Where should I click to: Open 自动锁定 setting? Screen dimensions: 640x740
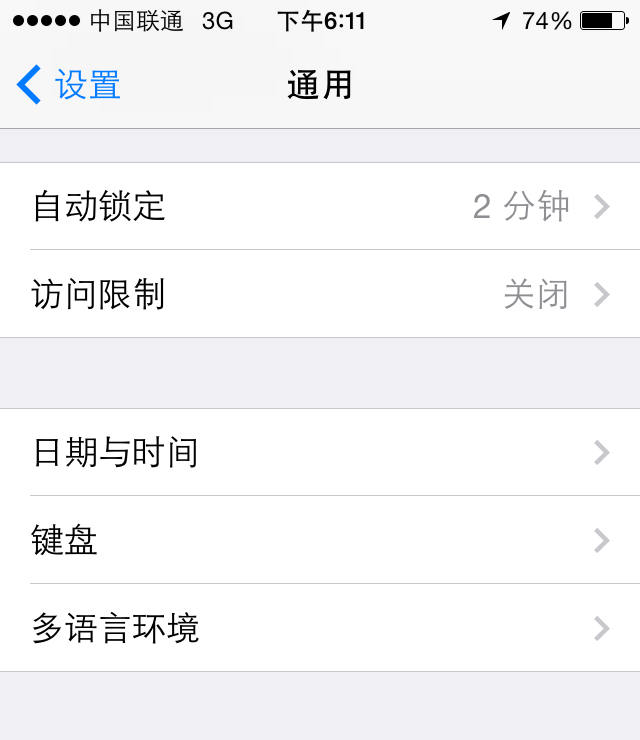tap(320, 207)
